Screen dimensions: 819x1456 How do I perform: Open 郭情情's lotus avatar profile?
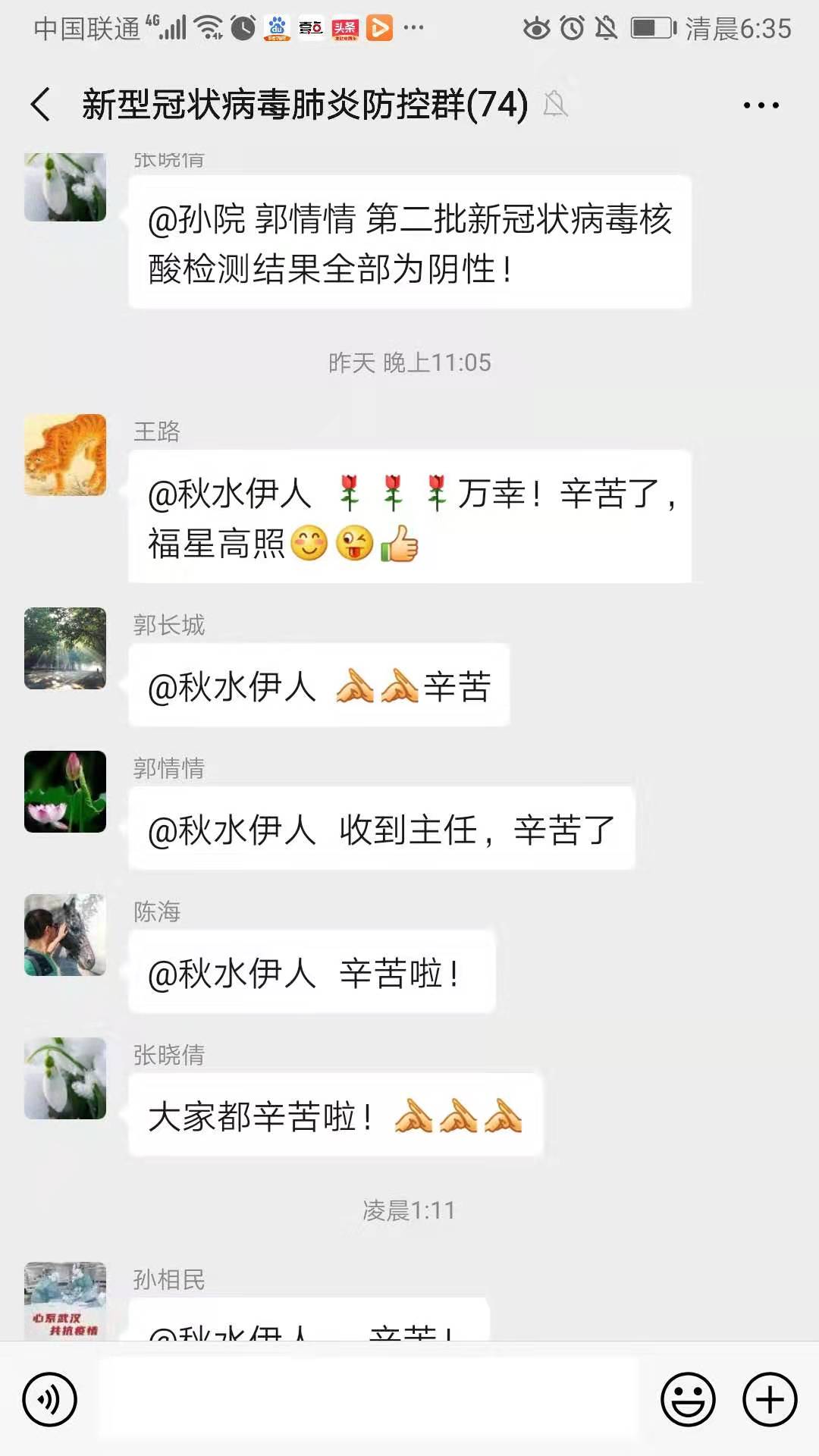point(65,792)
